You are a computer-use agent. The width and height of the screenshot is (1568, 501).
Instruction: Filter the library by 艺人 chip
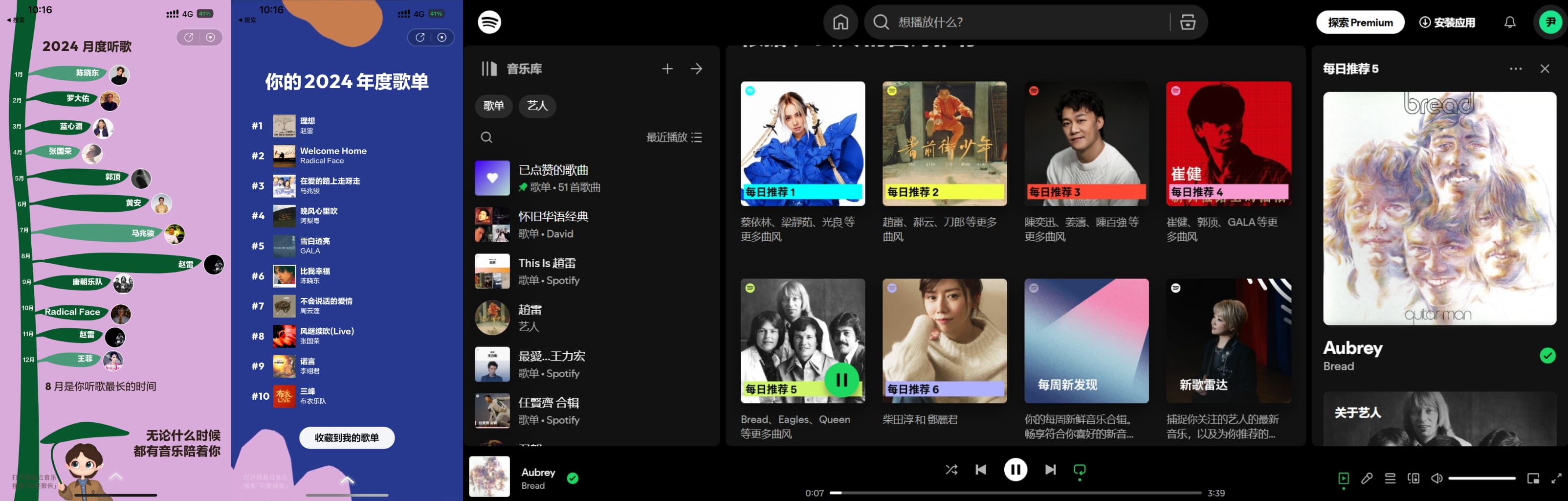537,106
